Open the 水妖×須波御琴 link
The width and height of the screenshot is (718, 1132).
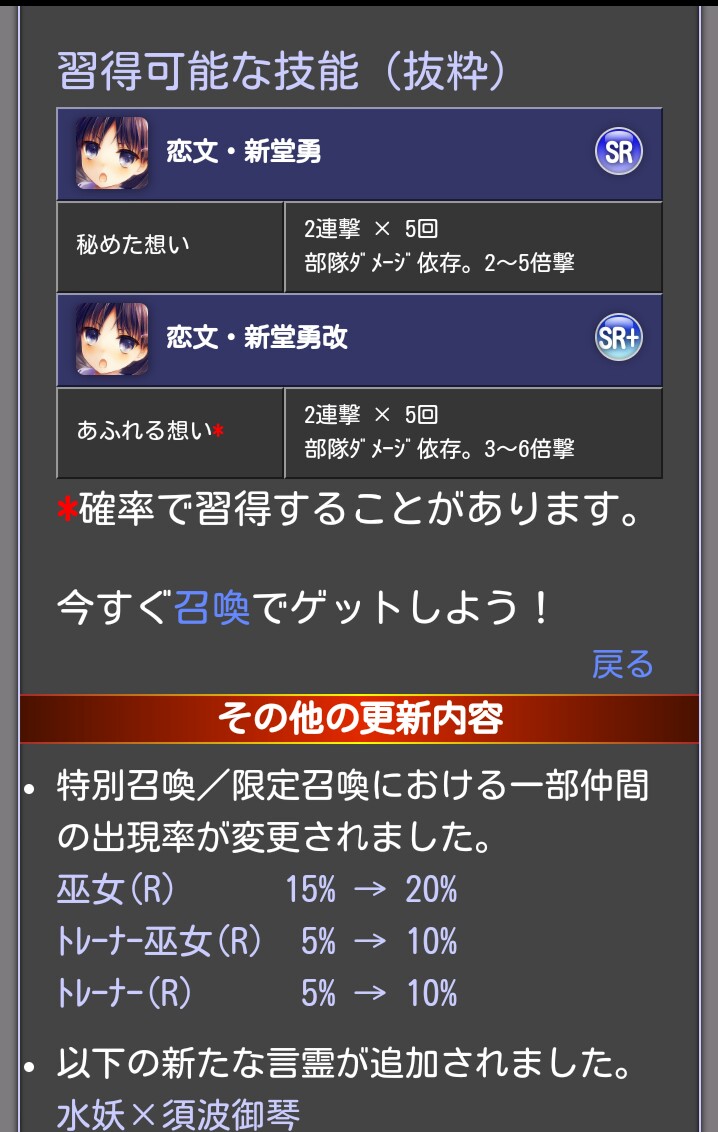click(x=178, y=1114)
